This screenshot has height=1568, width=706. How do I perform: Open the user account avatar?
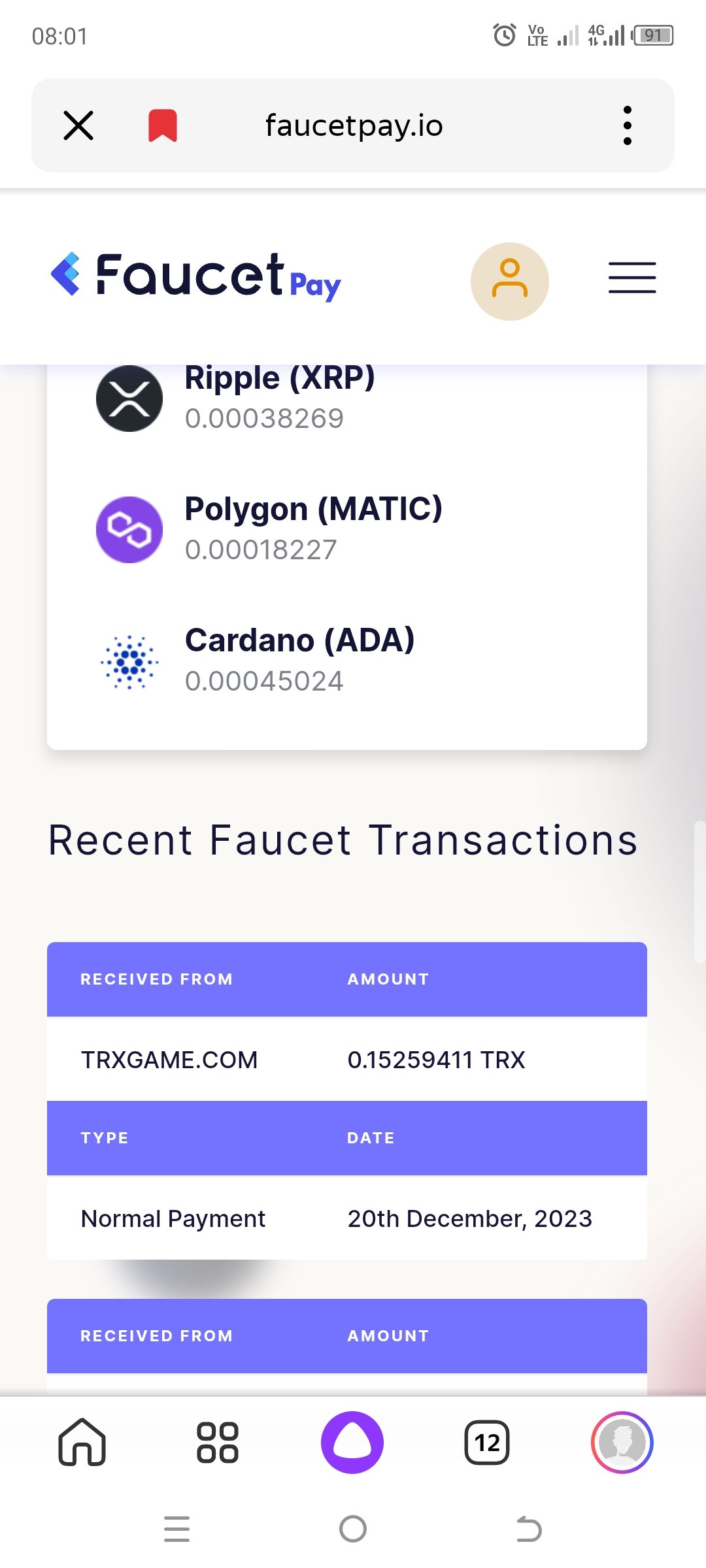pos(510,282)
